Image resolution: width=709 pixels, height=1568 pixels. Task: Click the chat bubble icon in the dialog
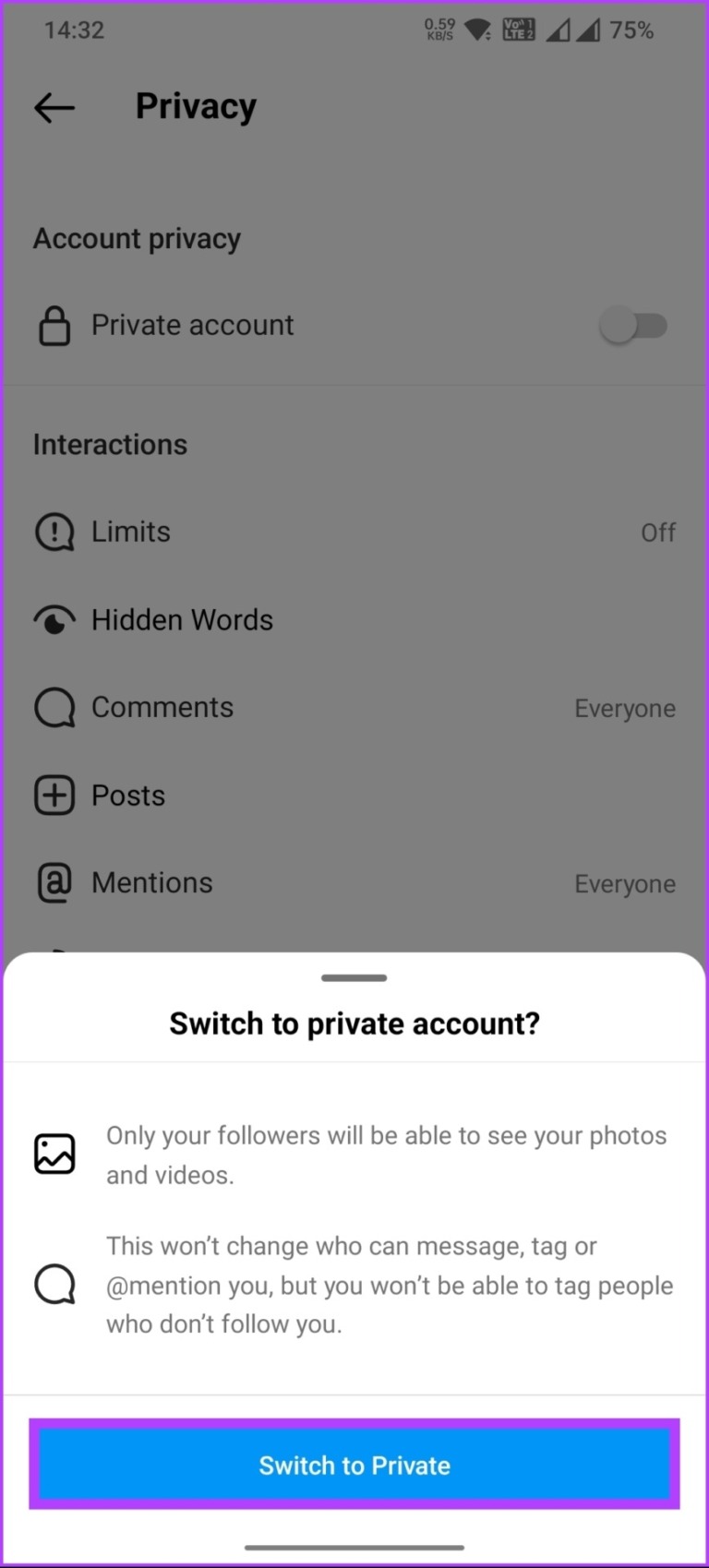tap(54, 1284)
